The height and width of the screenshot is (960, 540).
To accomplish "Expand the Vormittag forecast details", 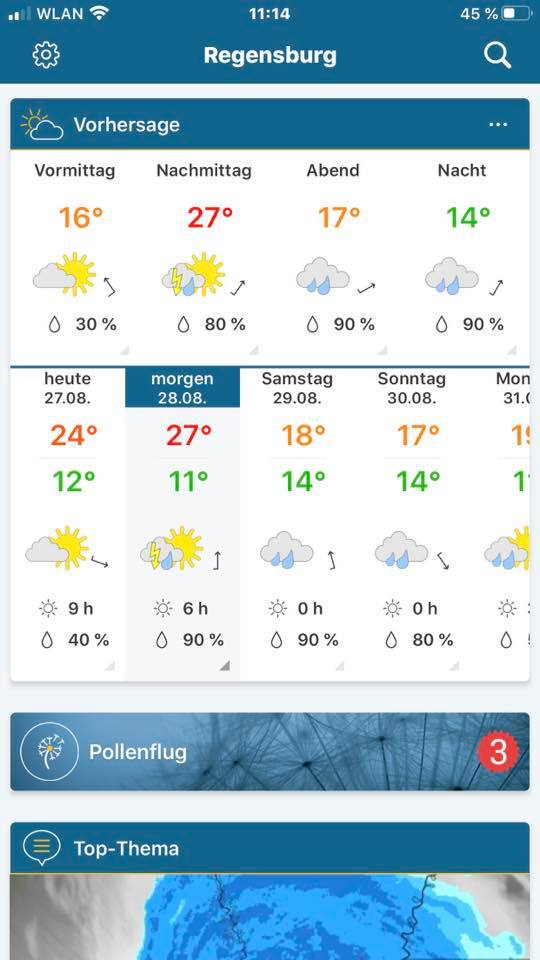I will [75, 256].
